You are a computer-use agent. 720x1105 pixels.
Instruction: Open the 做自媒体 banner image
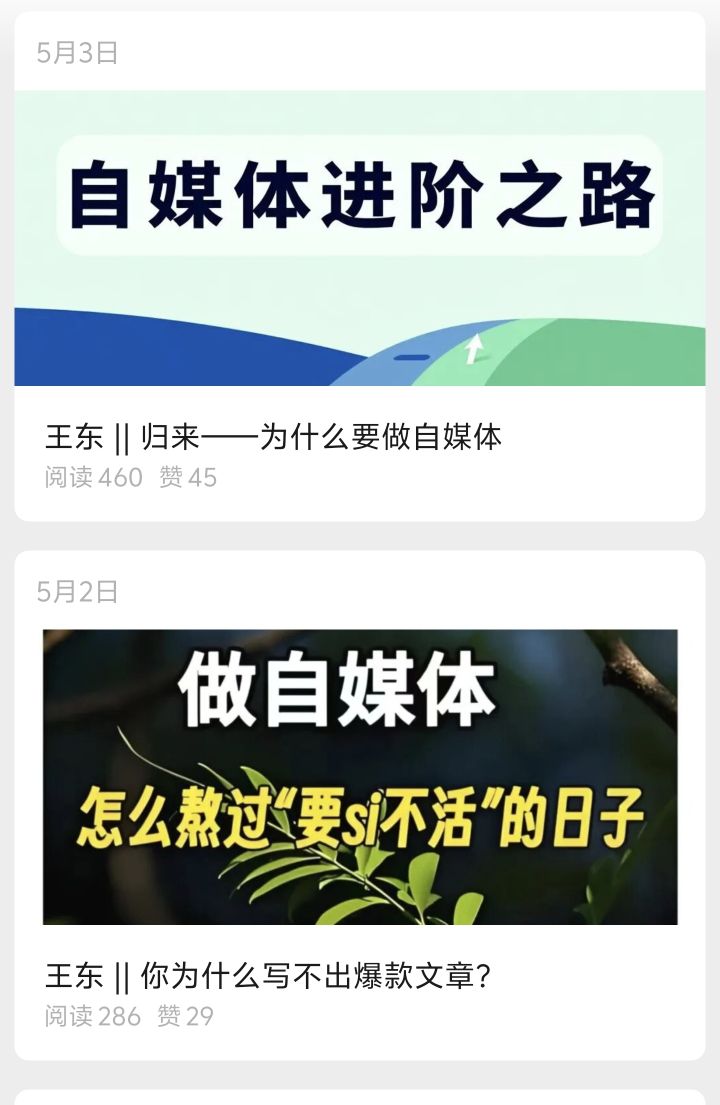[360, 777]
